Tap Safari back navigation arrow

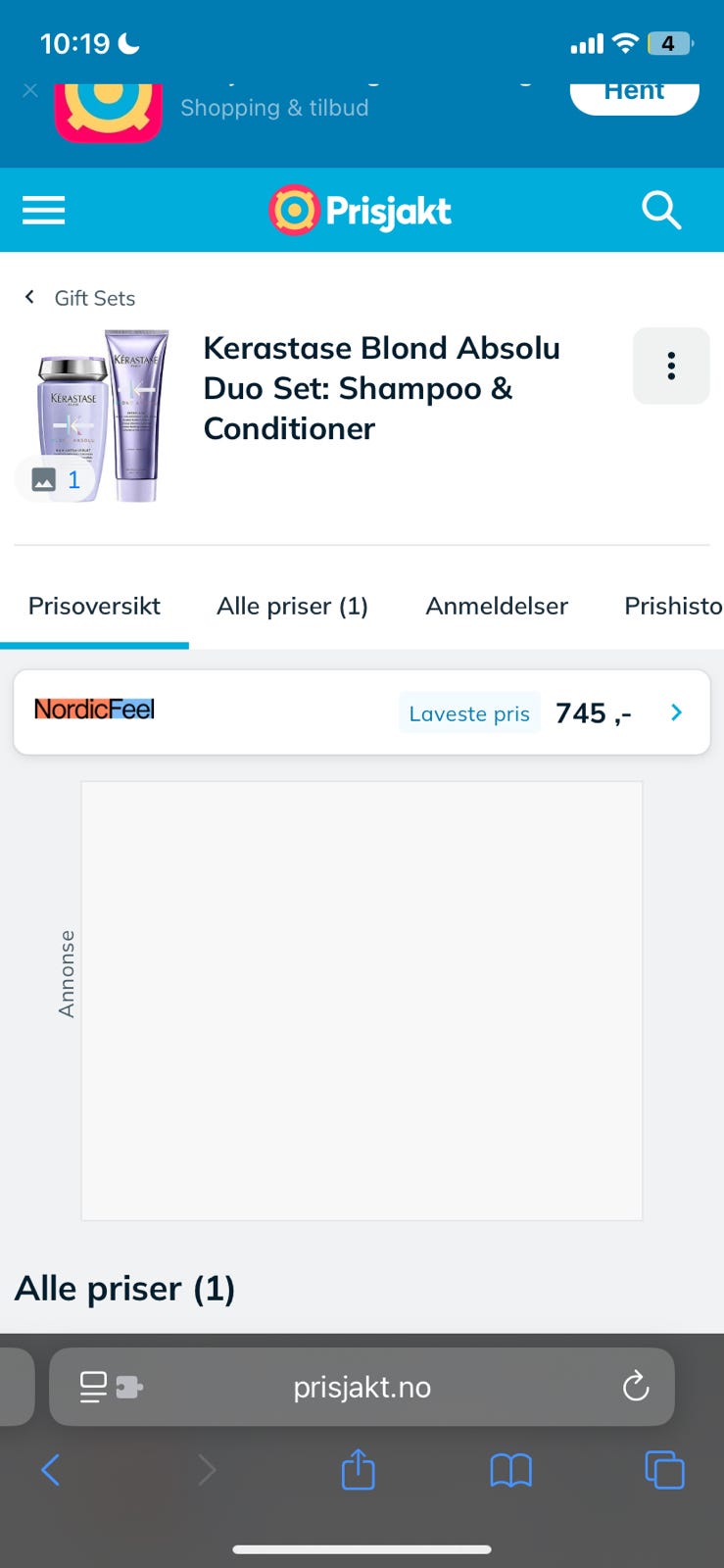pyautogui.click(x=51, y=1470)
